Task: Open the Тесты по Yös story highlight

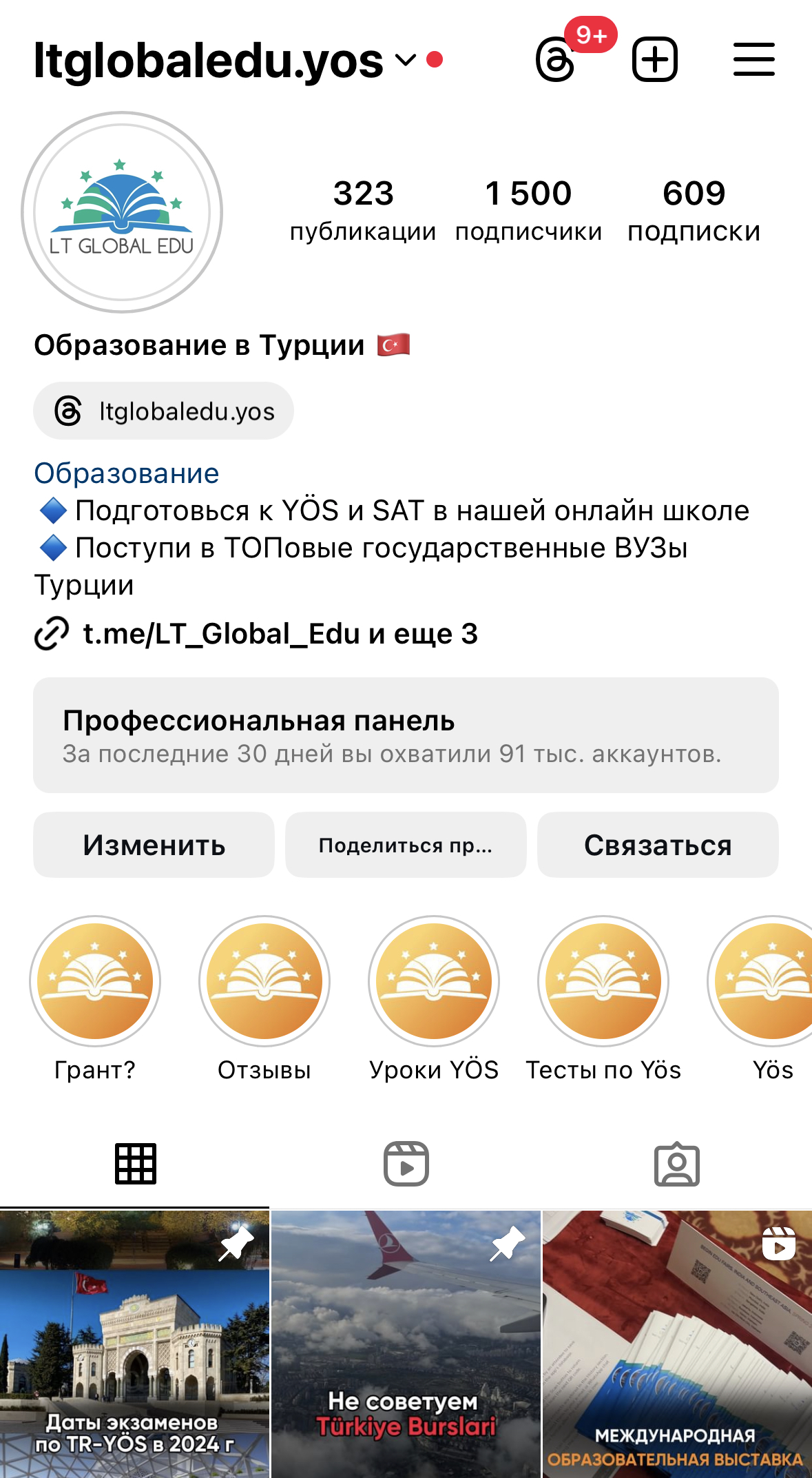Action: coord(603,981)
